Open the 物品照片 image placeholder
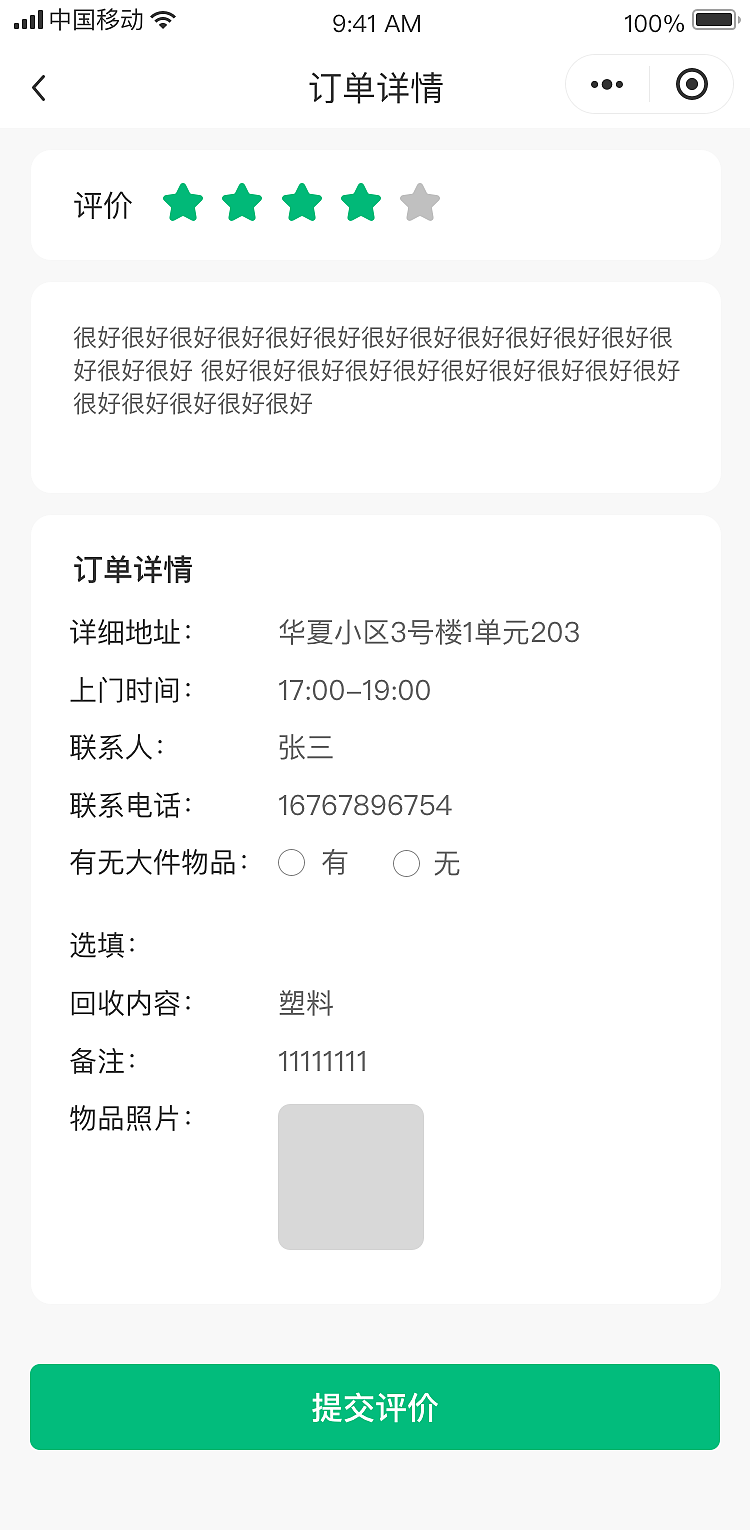Image resolution: width=750 pixels, height=1530 pixels. (350, 1176)
